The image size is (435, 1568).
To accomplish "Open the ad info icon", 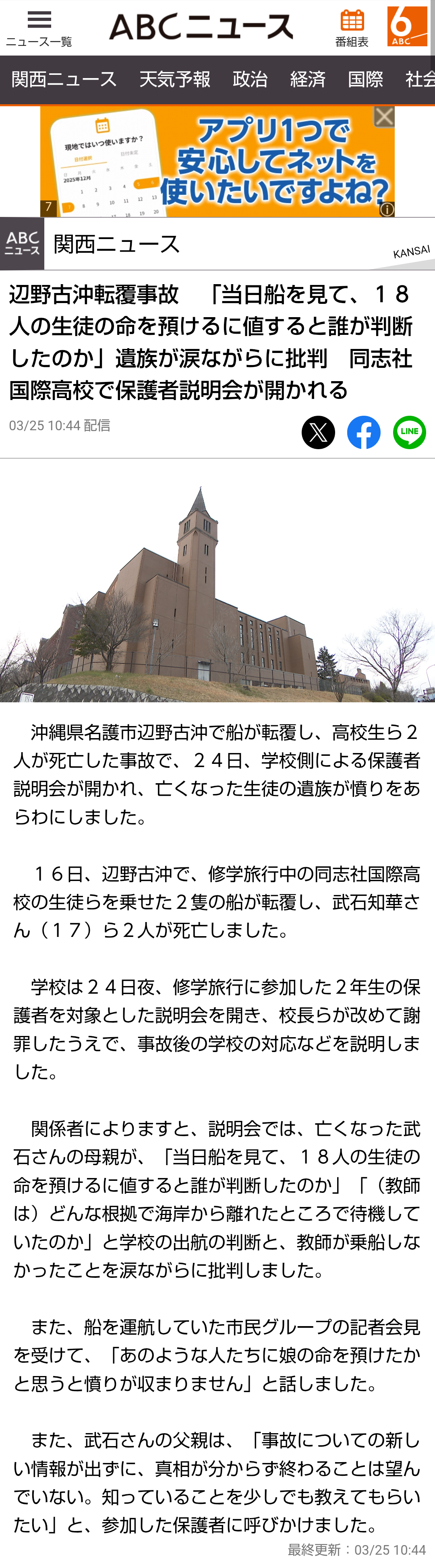I will point(387,209).
